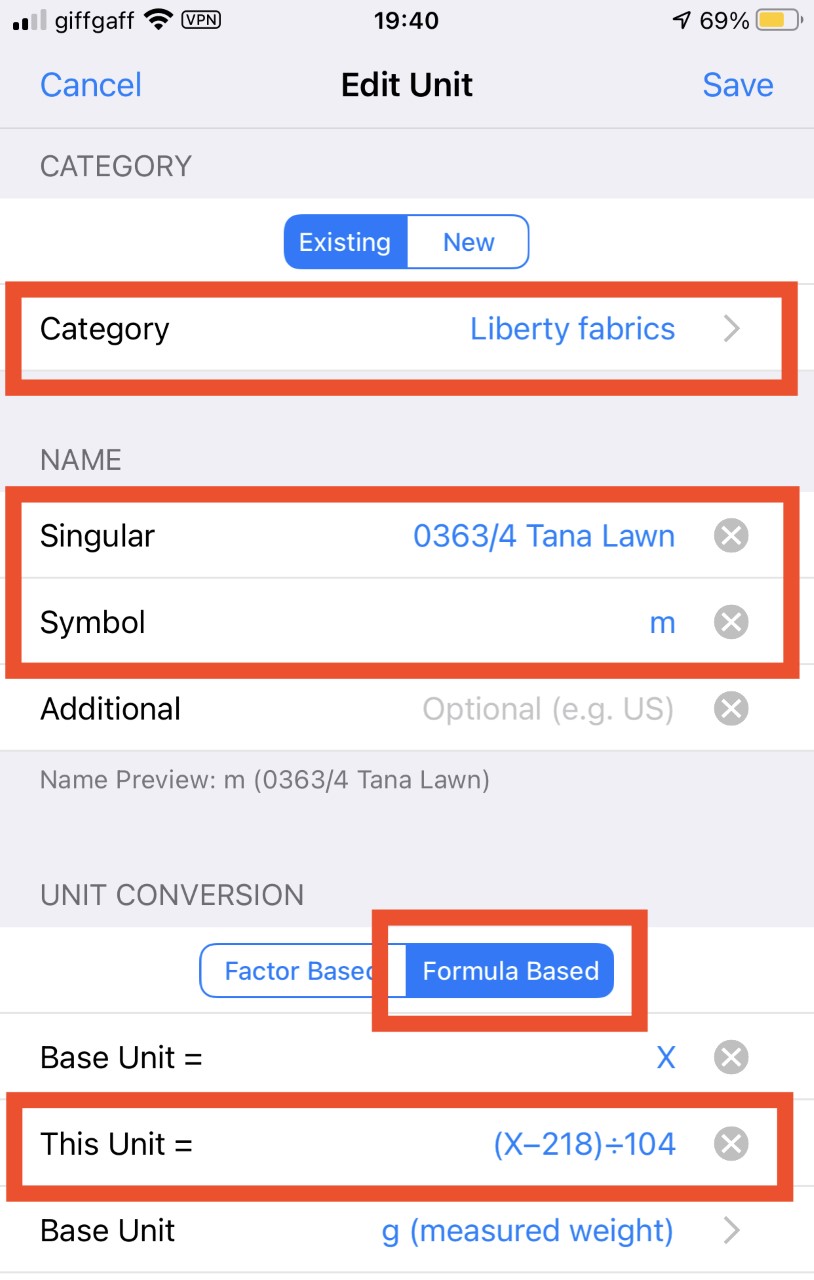Clear the Symbol field
Screen dimensions: 814x1280
tap(731, 623)
